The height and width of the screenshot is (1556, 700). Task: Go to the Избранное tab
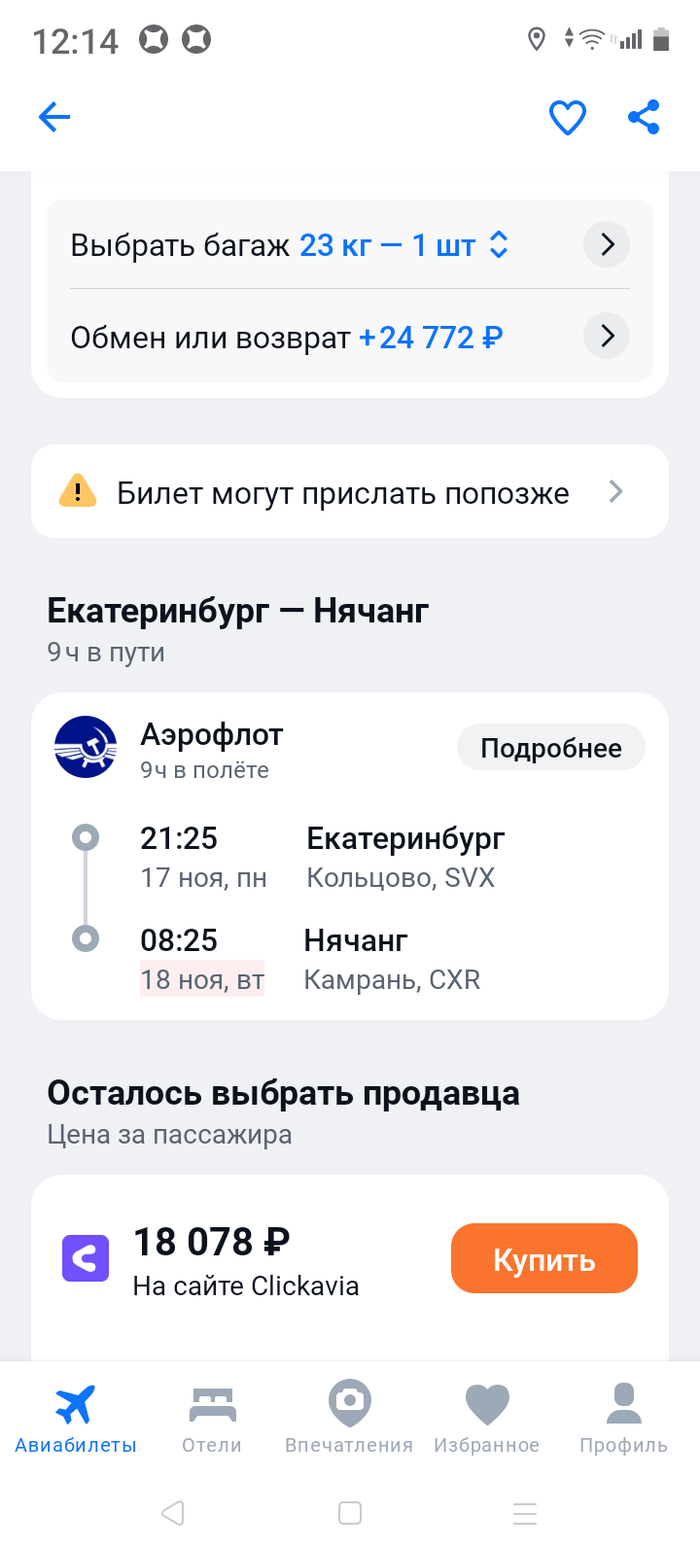coord(487,1420)
